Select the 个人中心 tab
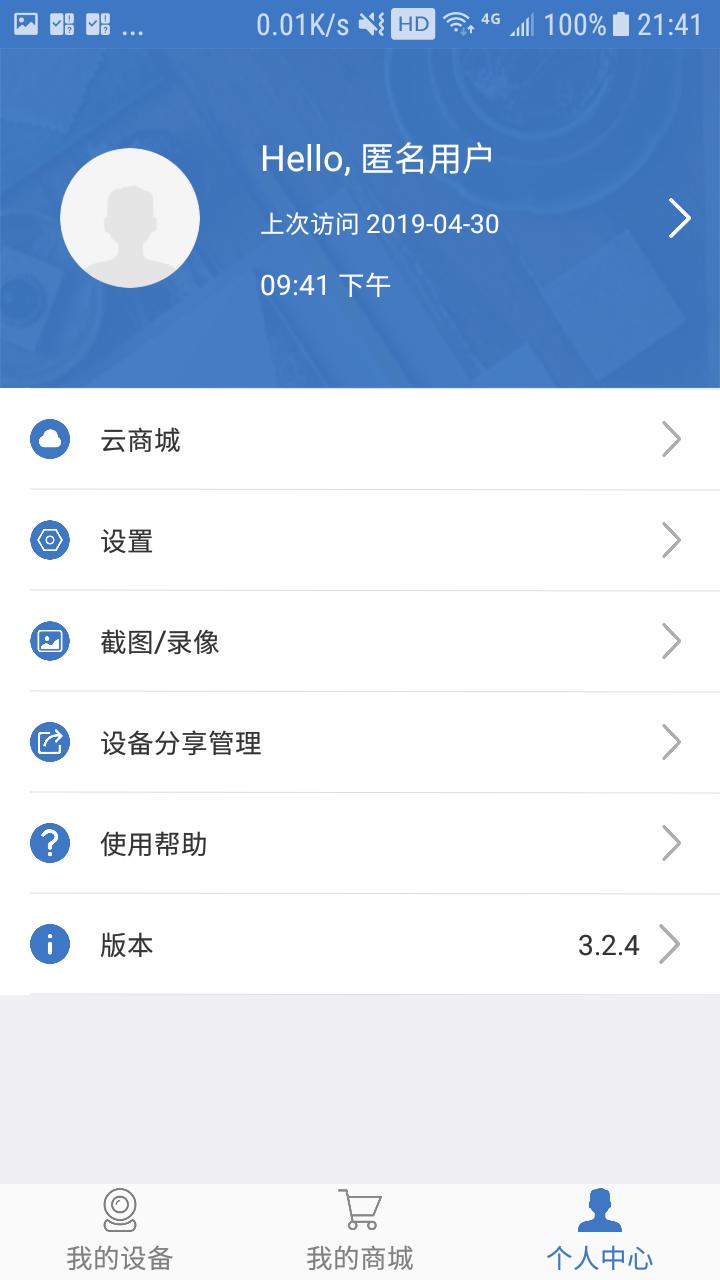The image size is (720, 1280). (x=600, y=1232)
